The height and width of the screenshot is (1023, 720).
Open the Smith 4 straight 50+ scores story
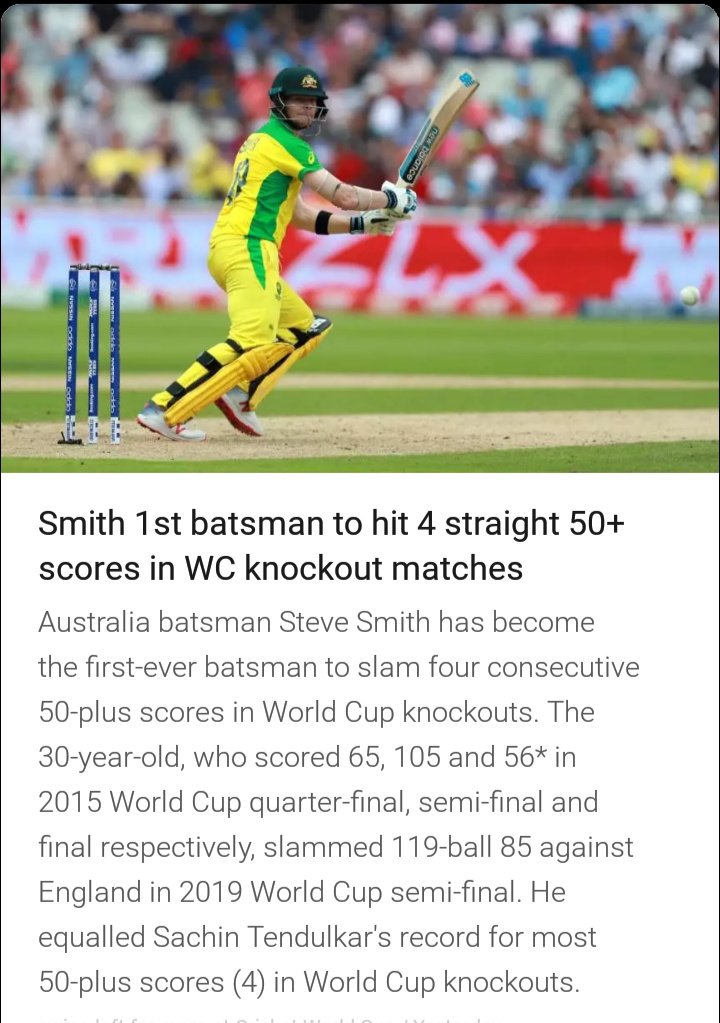[x=331, y=546]
